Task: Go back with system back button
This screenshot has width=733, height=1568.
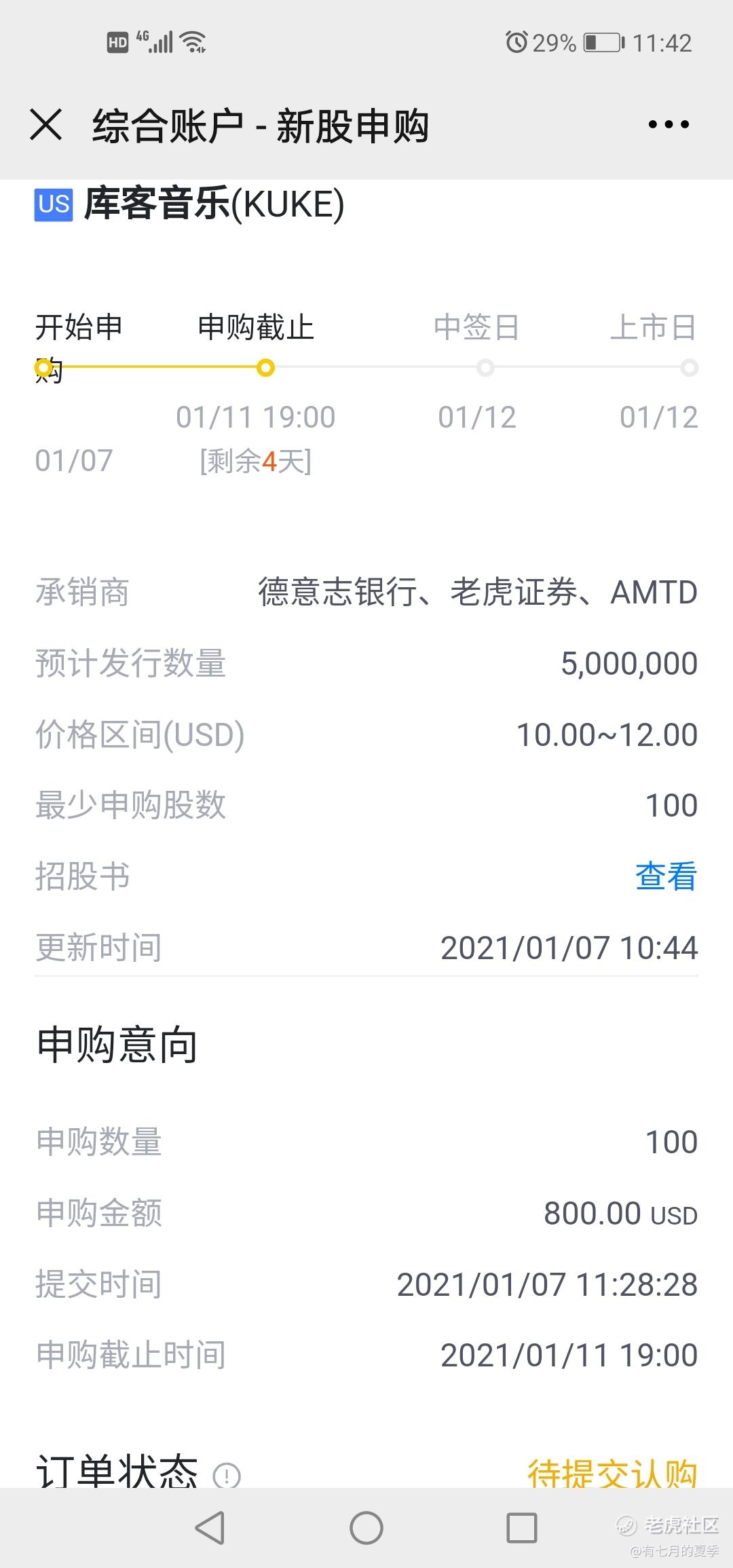Action: (x=210, y=1528)
